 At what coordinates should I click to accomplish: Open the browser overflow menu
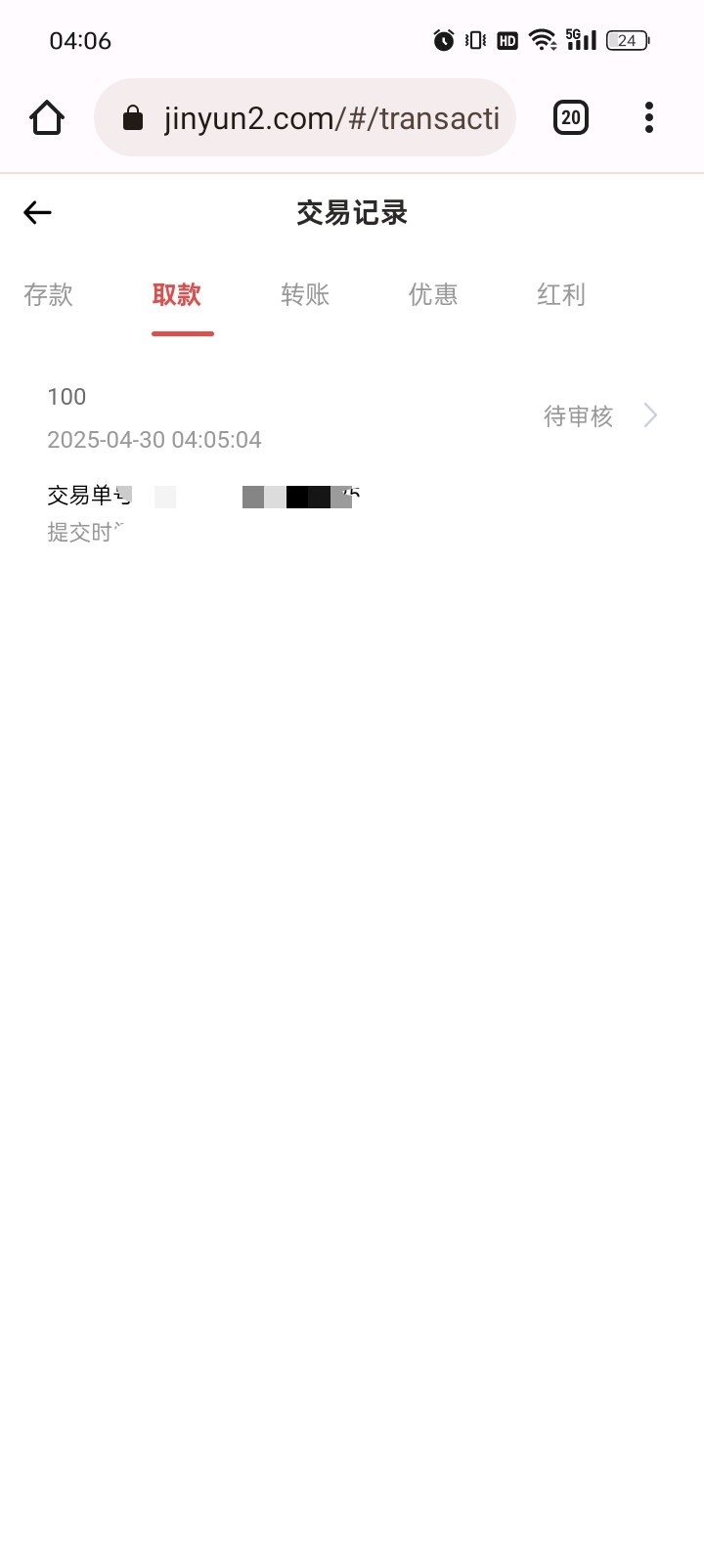pos(649,117)
